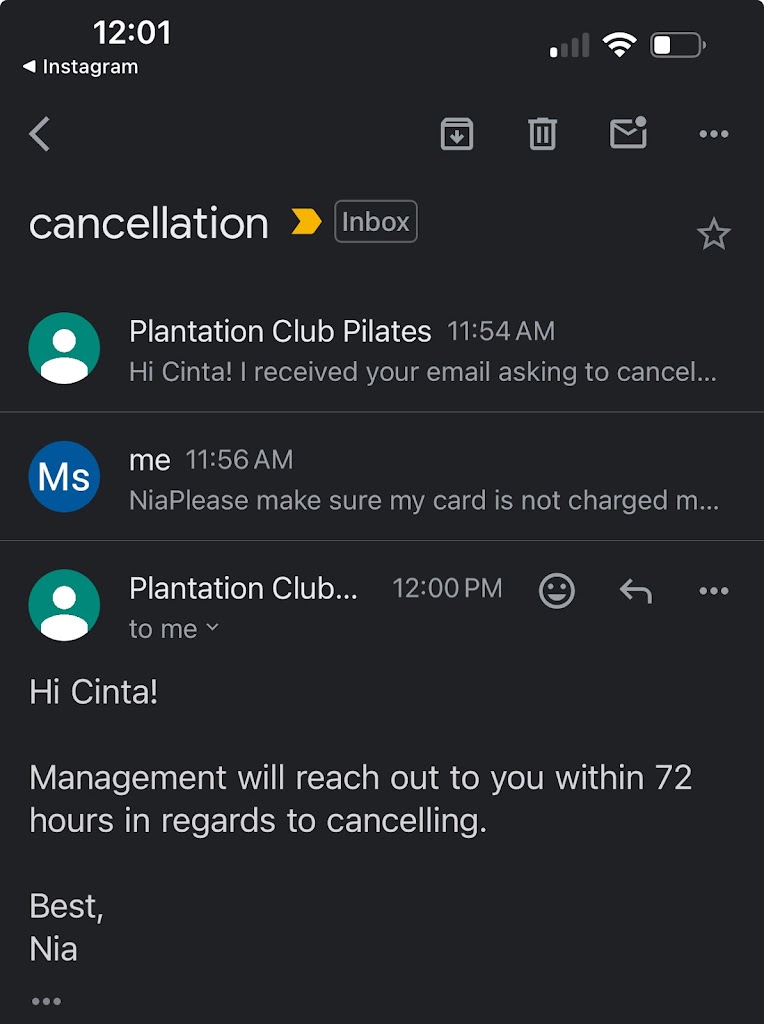Screen dimensions: 764x1024
Task: Expand the "to me" recipient details
Action: tap(174, 628)
